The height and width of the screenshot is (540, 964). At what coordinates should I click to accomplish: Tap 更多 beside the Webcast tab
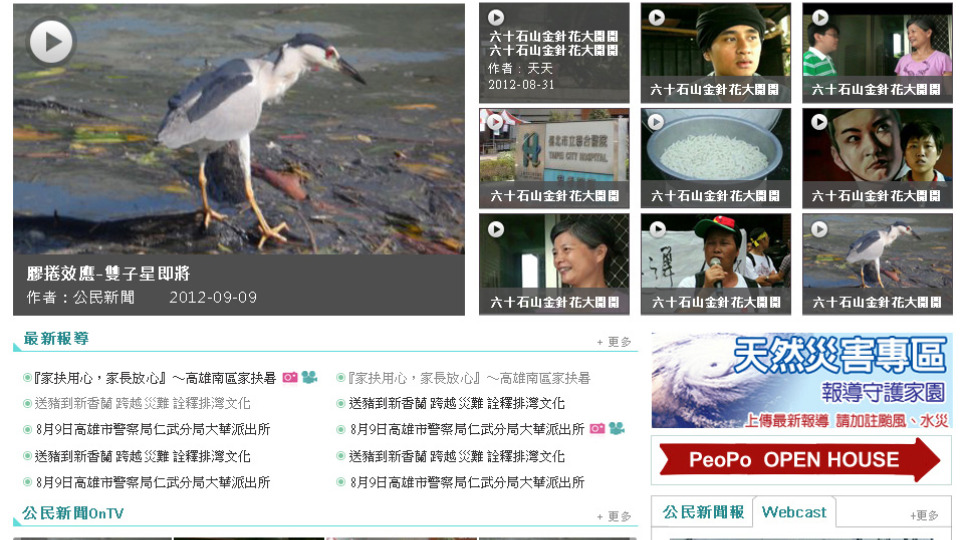pyautogui.click(x=925, y=516)
